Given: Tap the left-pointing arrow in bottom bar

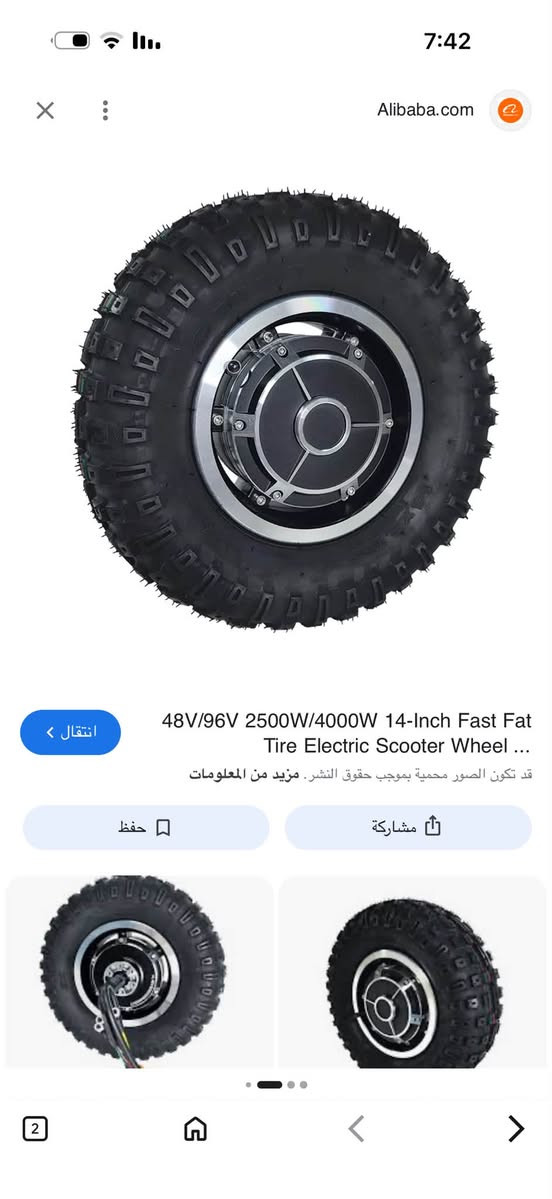Looking at the screenshot, I should point(356,1129).
